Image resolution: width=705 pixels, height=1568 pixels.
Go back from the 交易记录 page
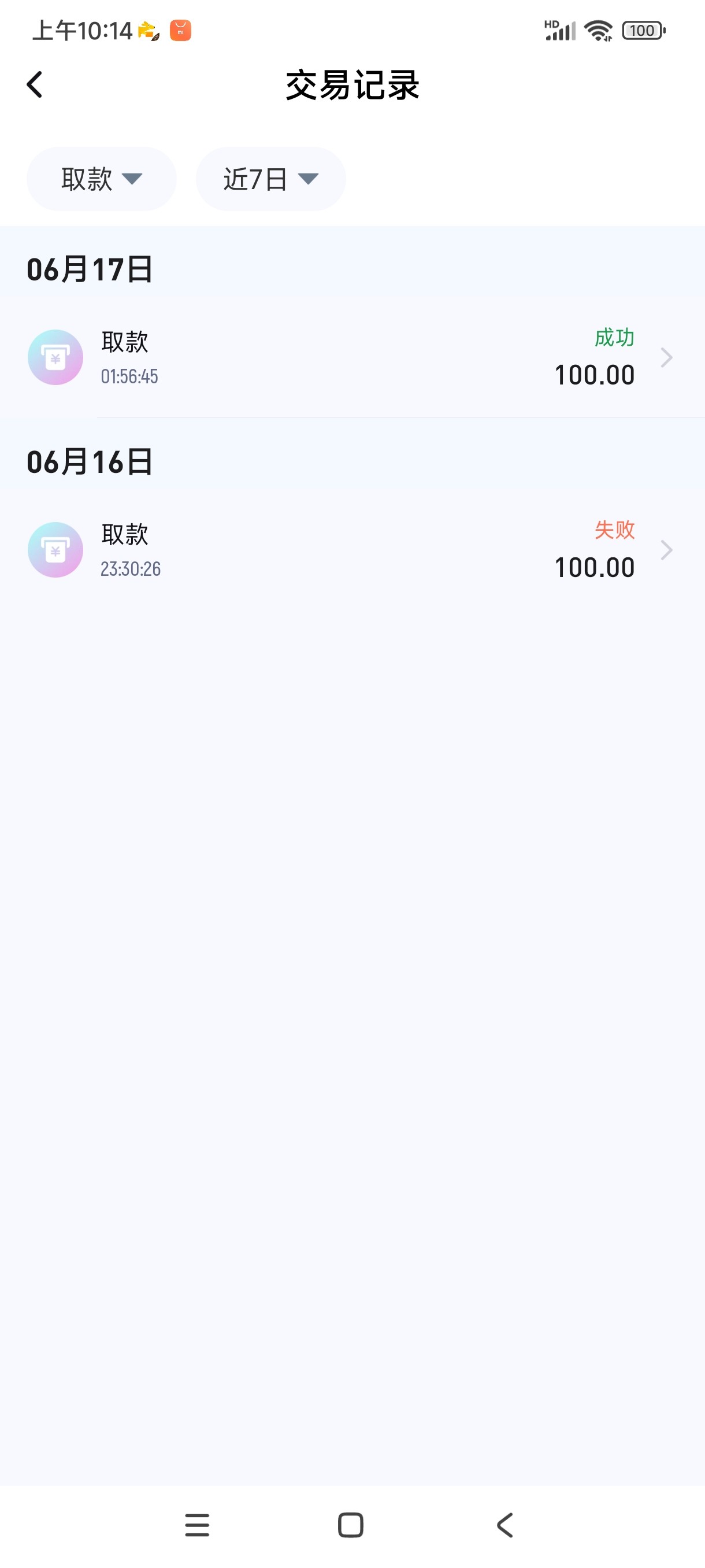click(x=35, y=84)
